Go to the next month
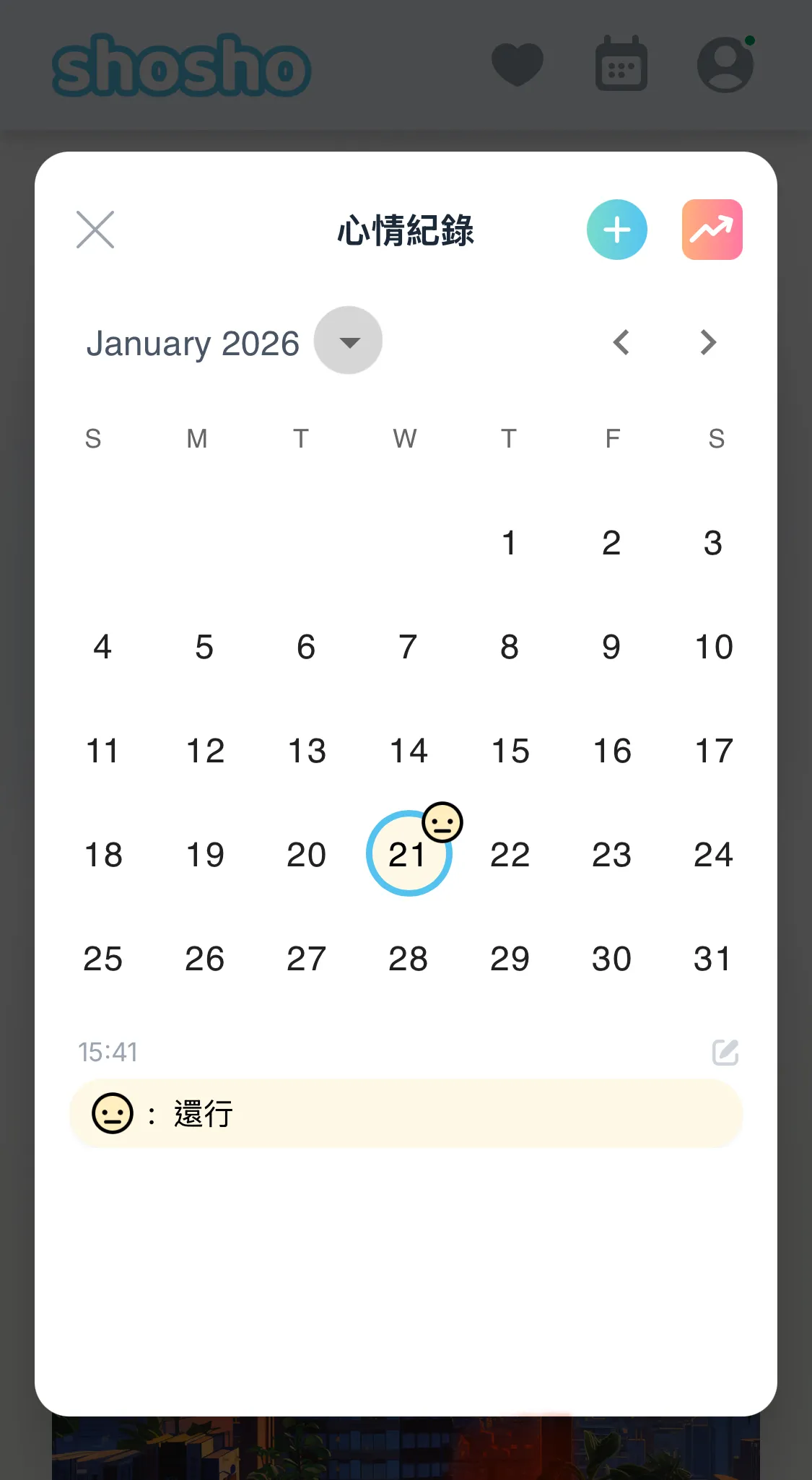 coord(708,342)
